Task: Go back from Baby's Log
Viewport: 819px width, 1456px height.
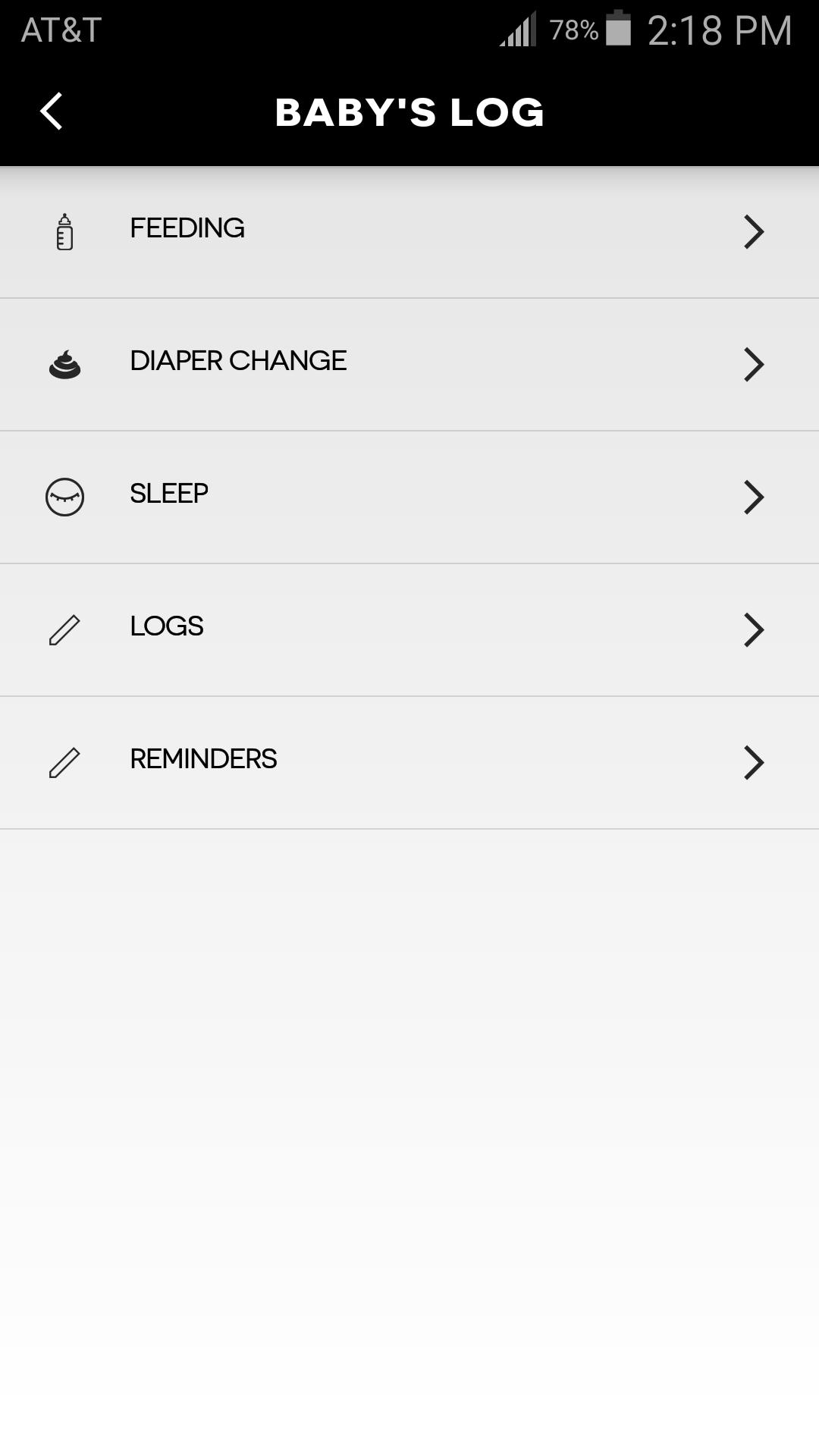Action: coord(52,112)
